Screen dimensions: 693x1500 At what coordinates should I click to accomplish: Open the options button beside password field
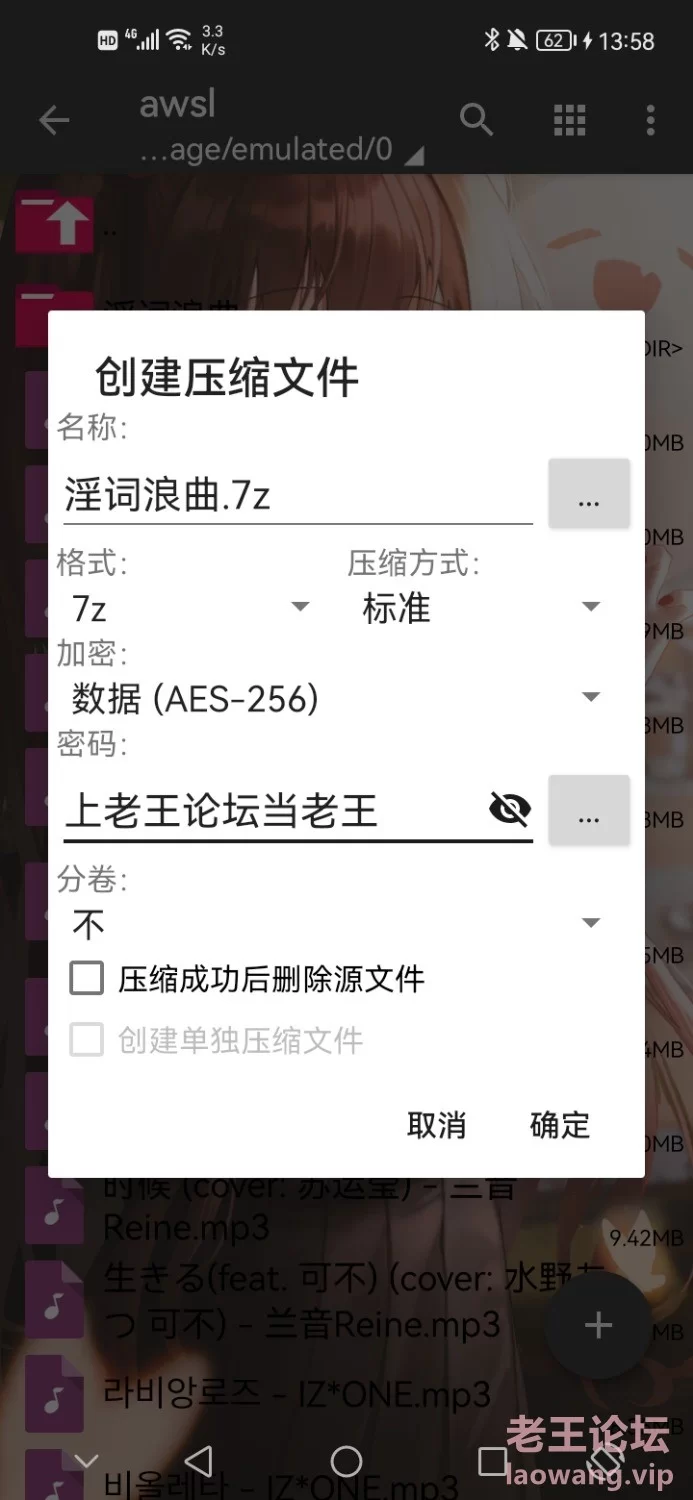(589, 810)
